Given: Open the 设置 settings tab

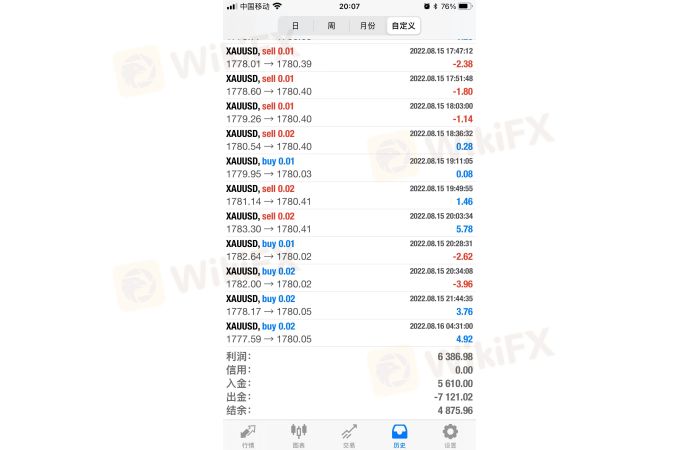Looking at the screenshot, I should (x=450, y=433).
